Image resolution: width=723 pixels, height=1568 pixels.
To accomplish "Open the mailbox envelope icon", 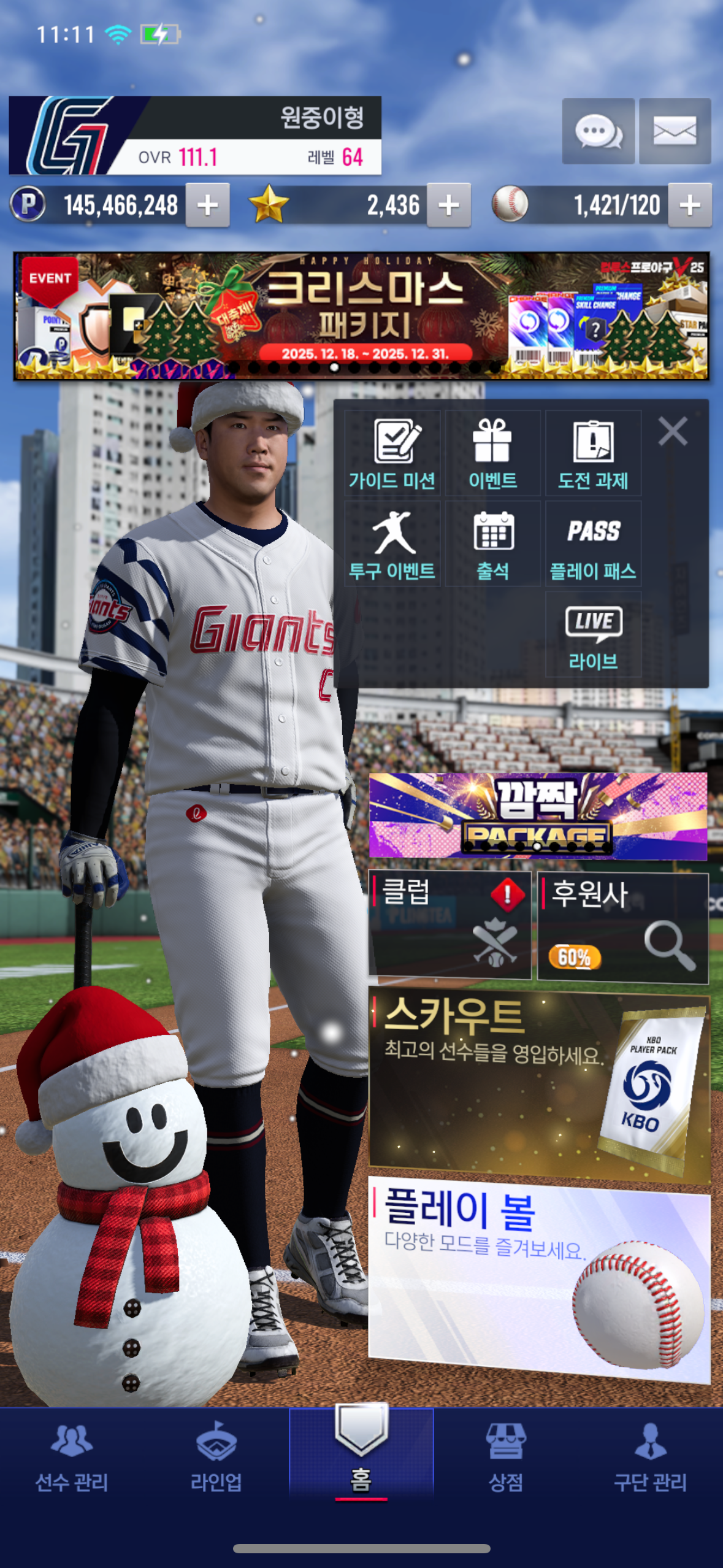I will 675,131.
